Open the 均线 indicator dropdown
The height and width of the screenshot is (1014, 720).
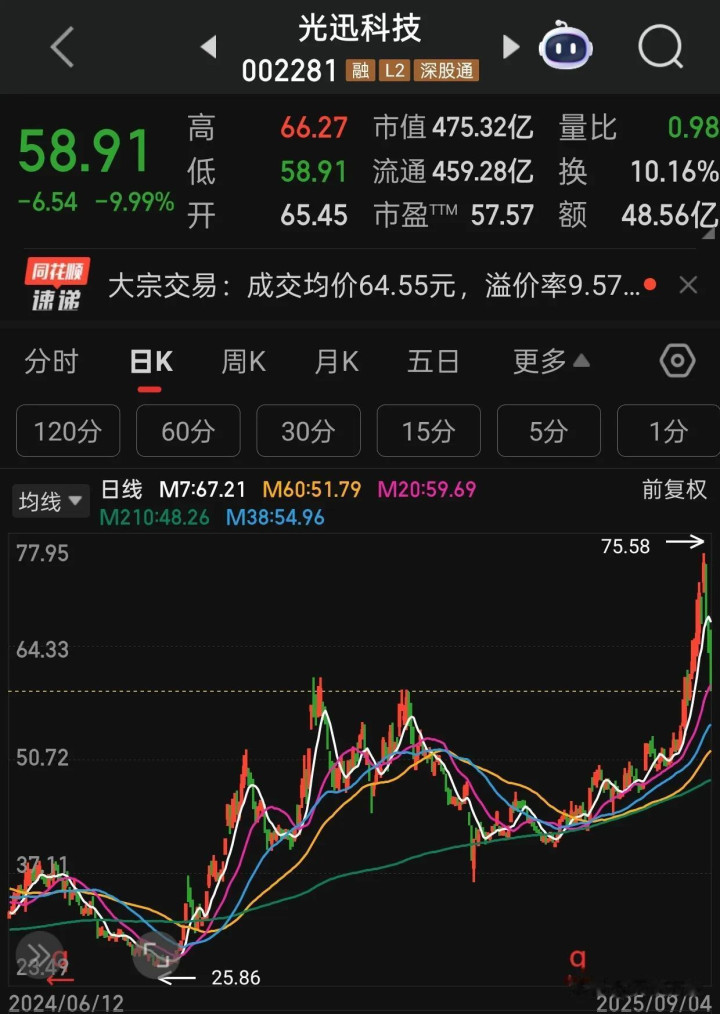coord(50,501)
